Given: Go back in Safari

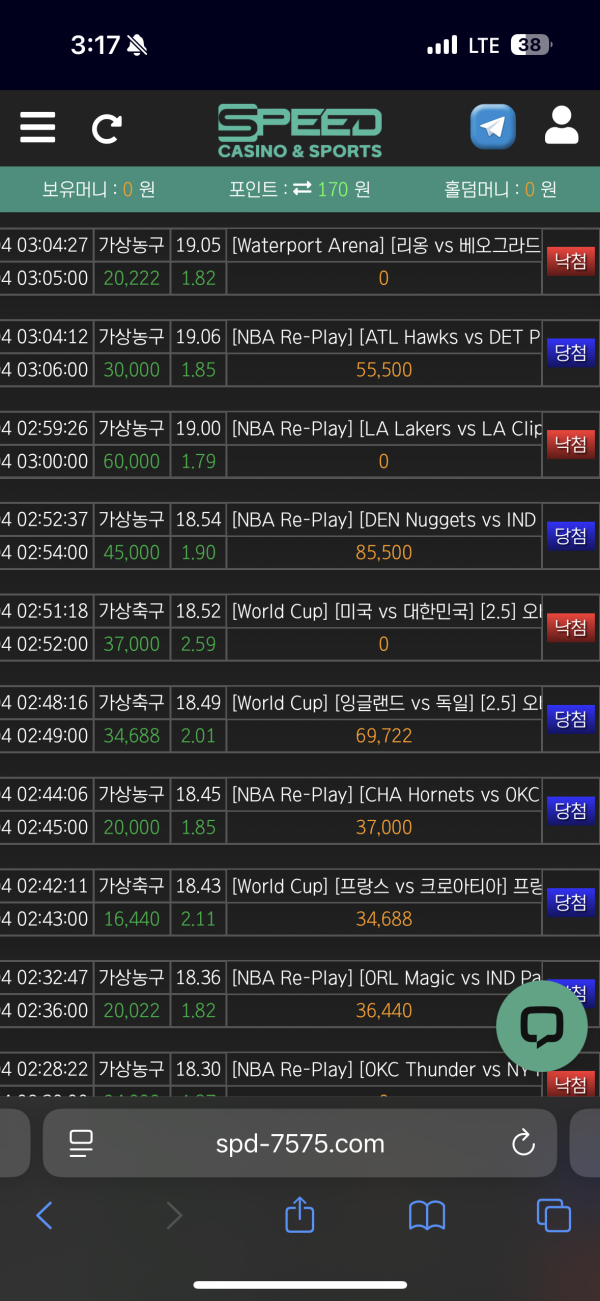Looking at the screenshot, I should [44, 1215].
